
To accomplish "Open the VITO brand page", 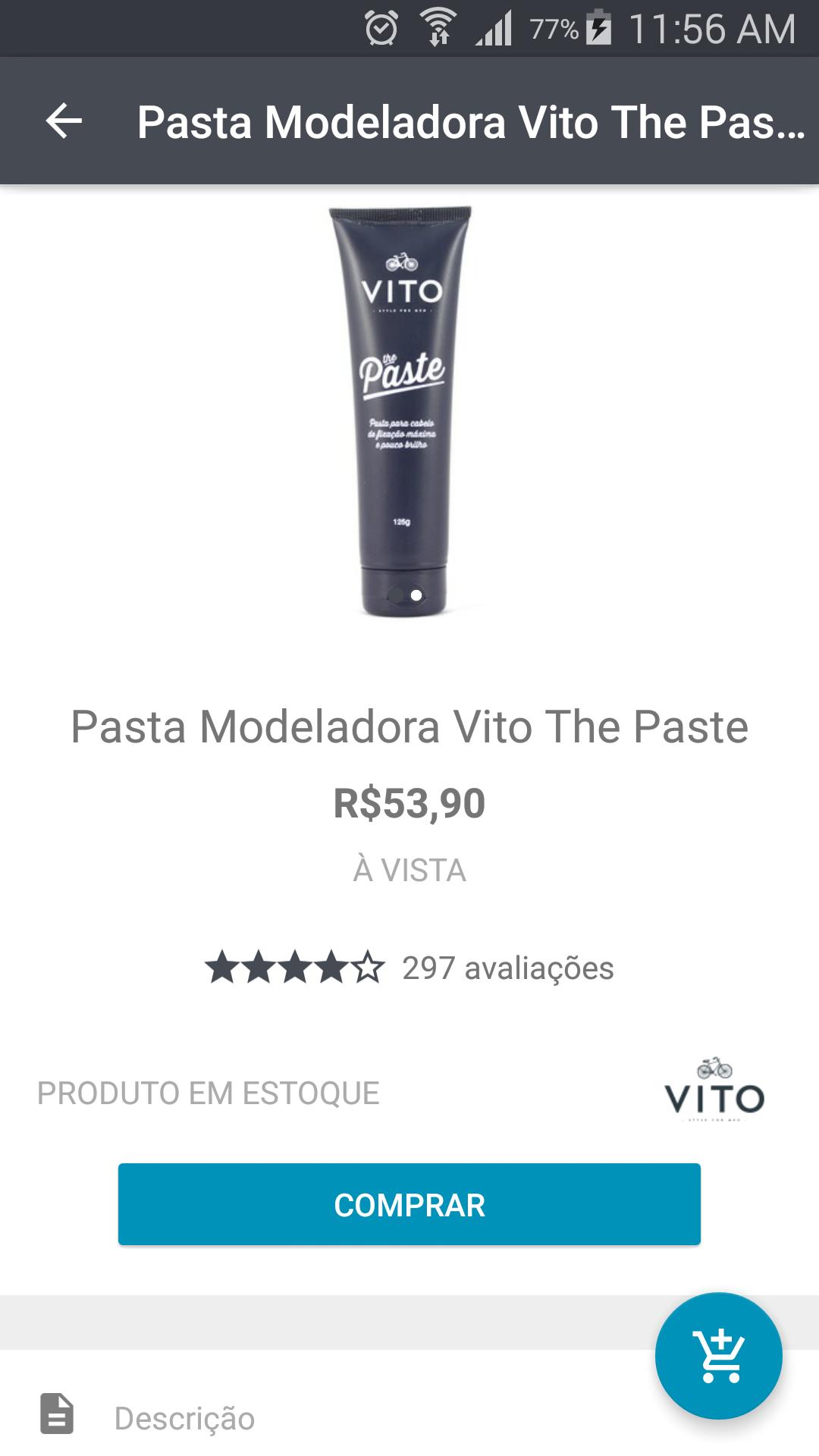I will [x=714, y=1090].
